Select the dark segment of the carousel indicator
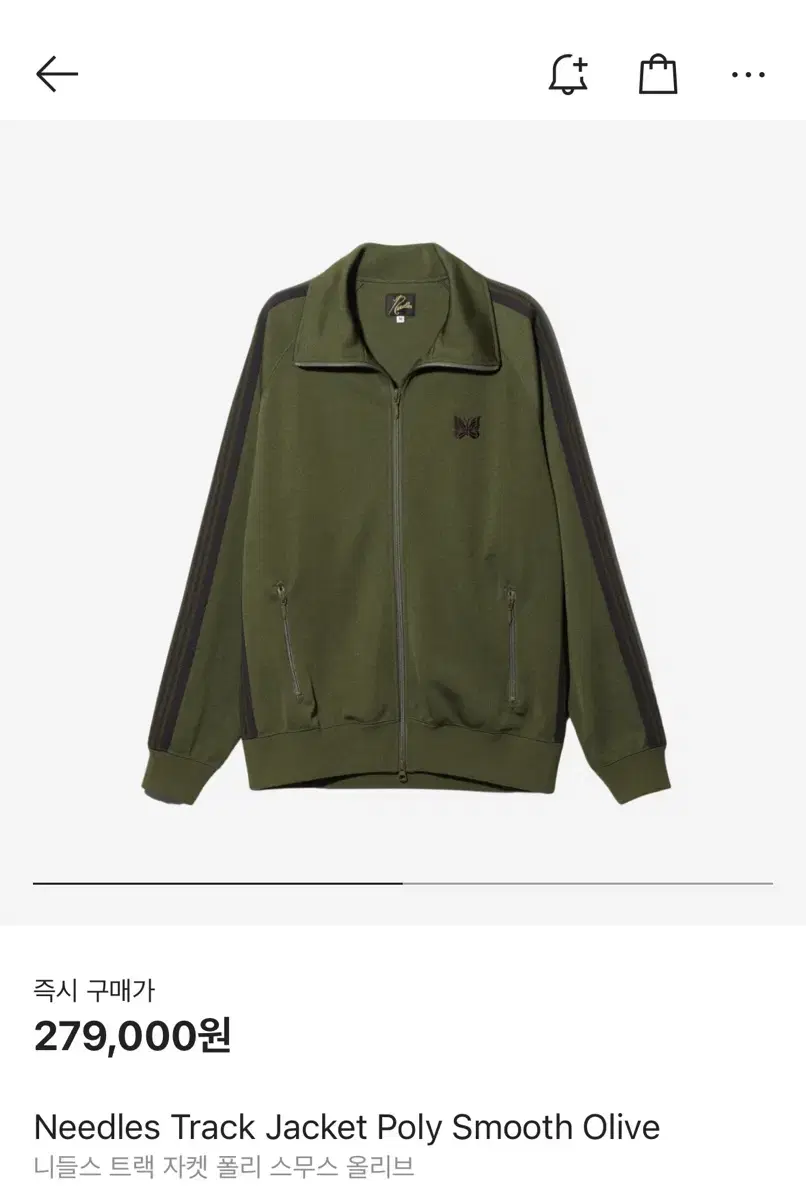Viewport: 806px width, 1200px height. 218,883
